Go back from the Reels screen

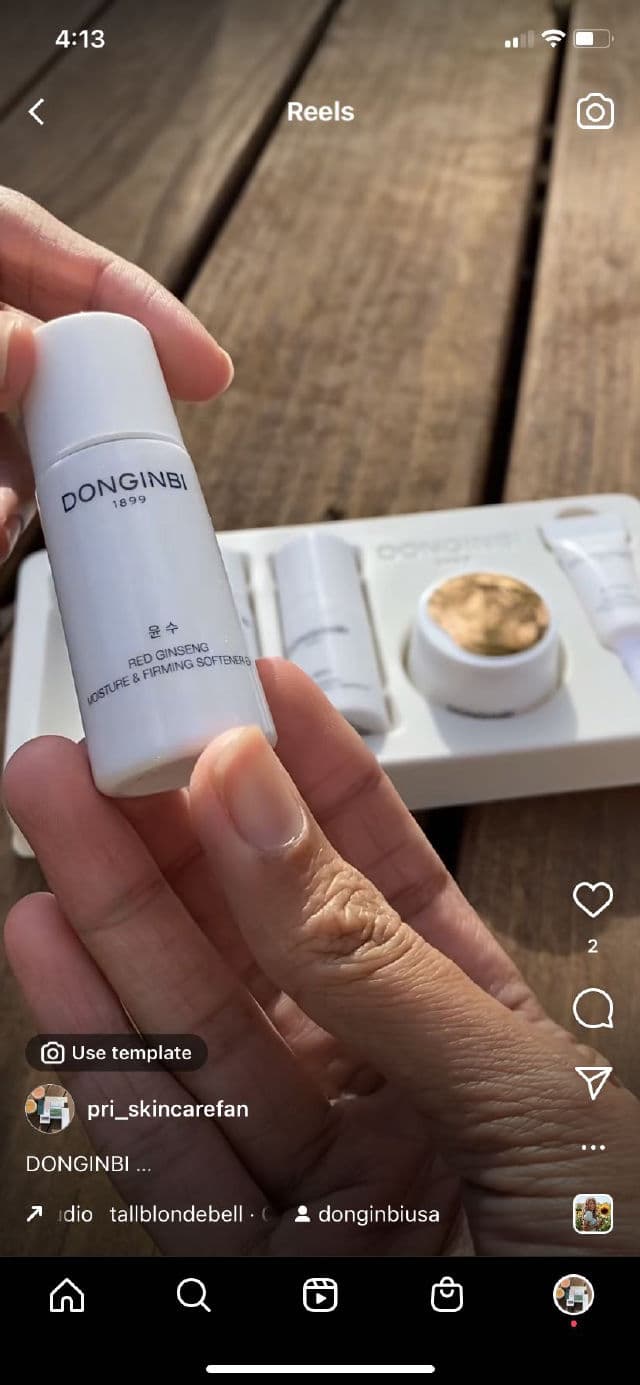click(x=37, y=111)
